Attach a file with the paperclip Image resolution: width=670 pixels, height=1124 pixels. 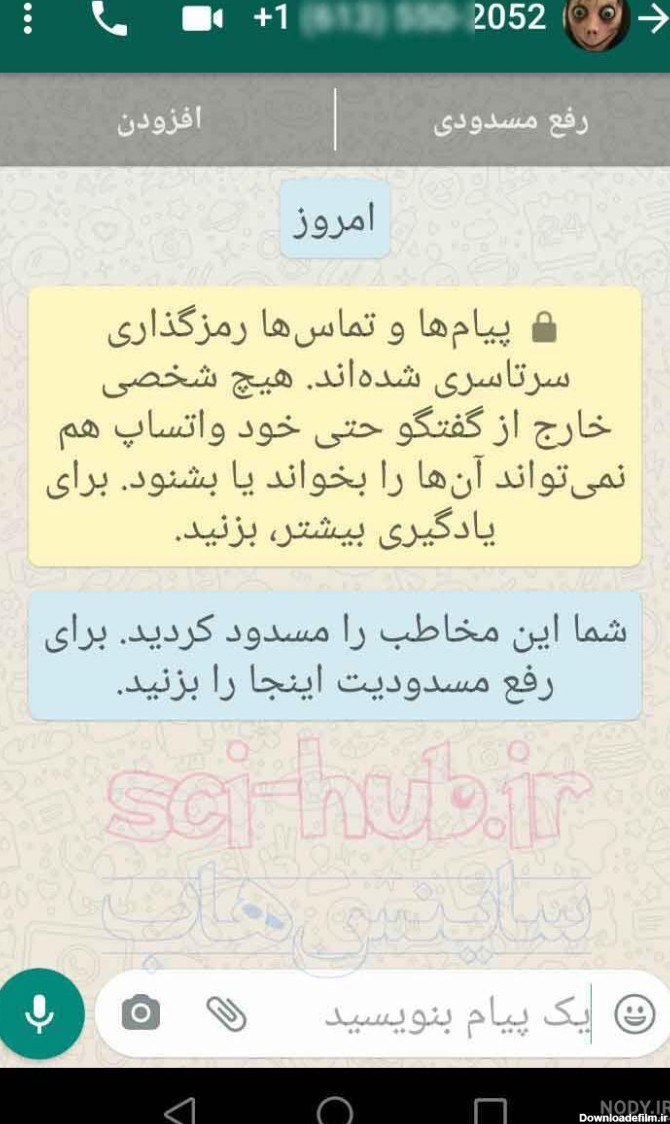(226, 1014)
